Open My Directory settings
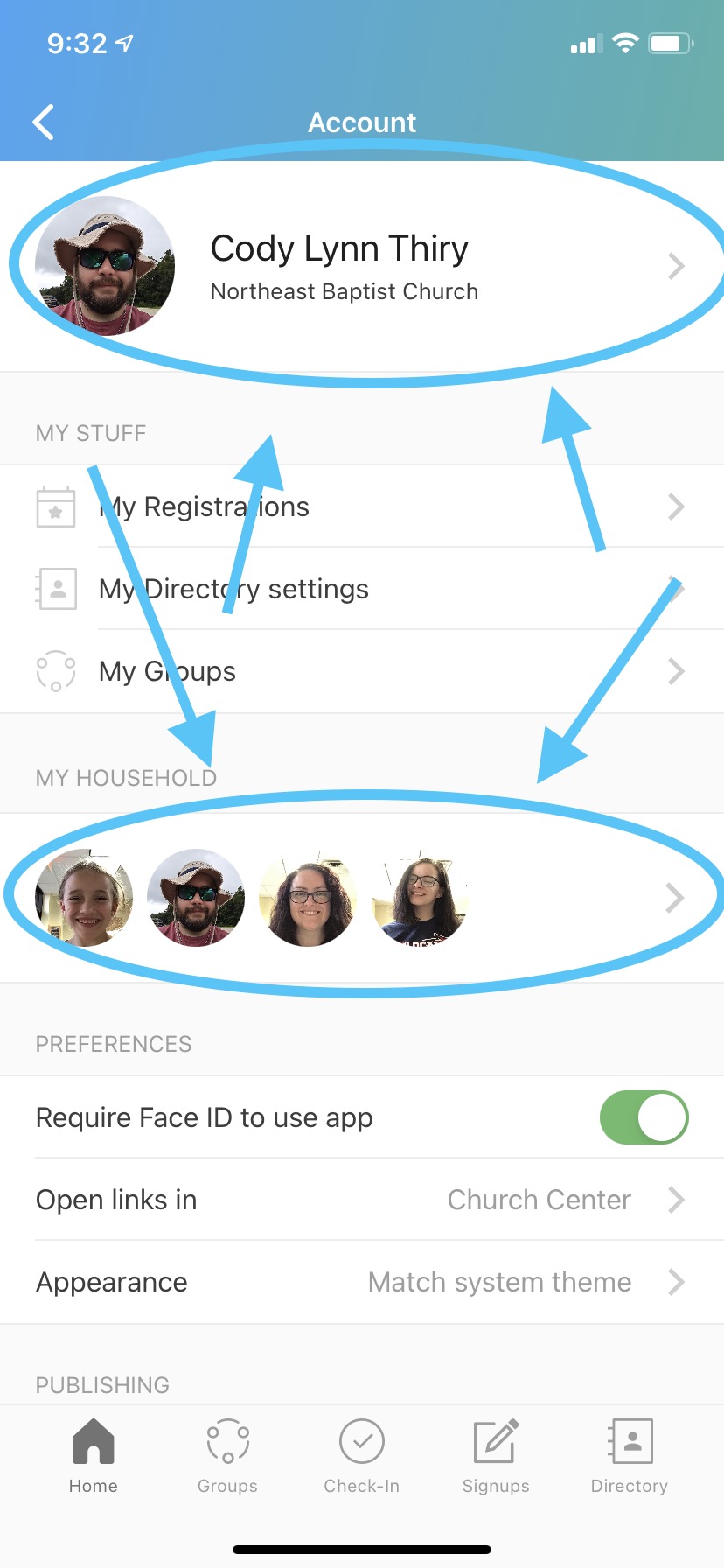This screenshot has height=1568, width=724. click(x=362, y=589)
